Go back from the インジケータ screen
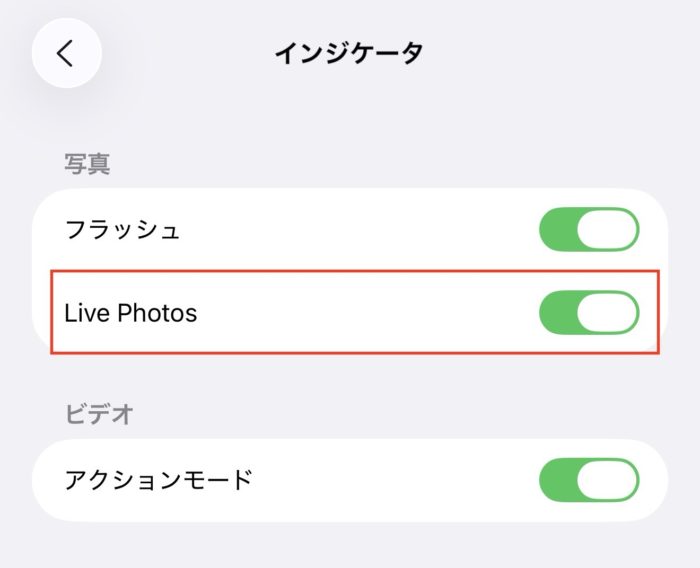Screen dimensions: 700x568 66,53
